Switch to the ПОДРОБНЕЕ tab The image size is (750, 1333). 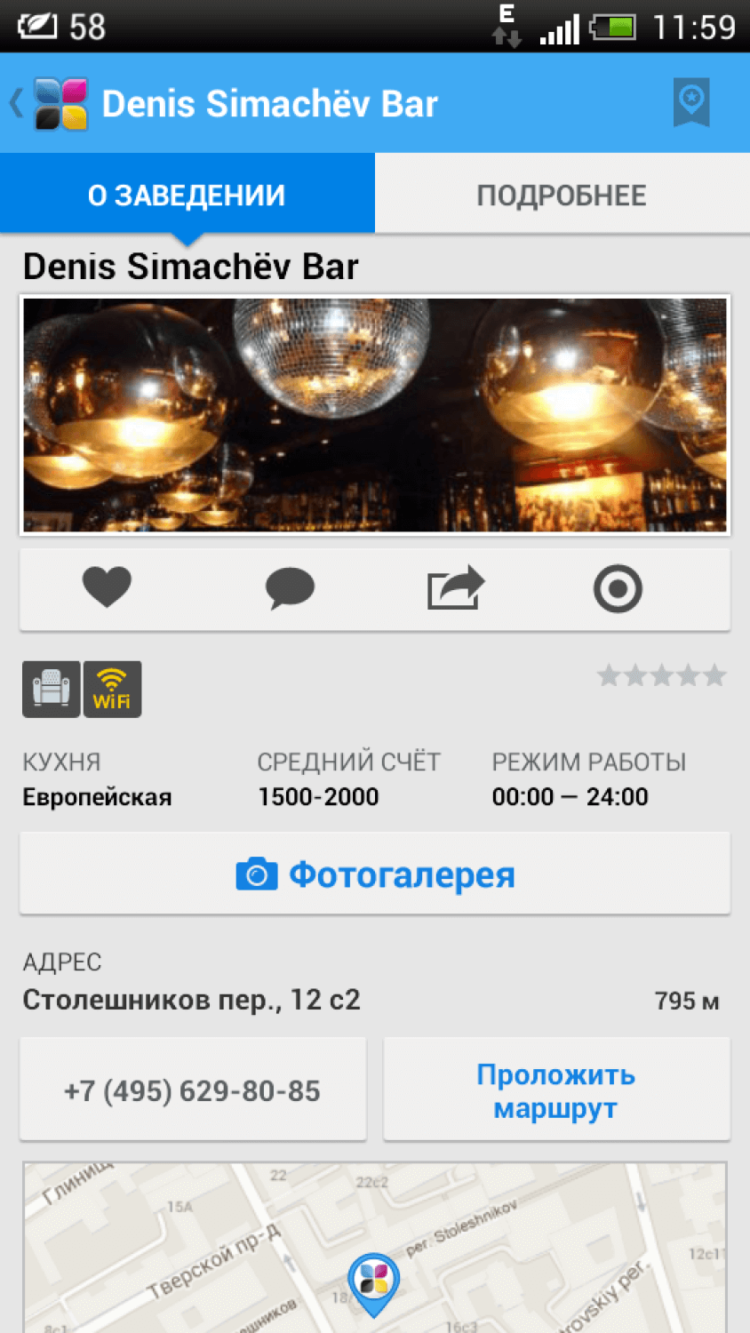[x=562, y=195]
